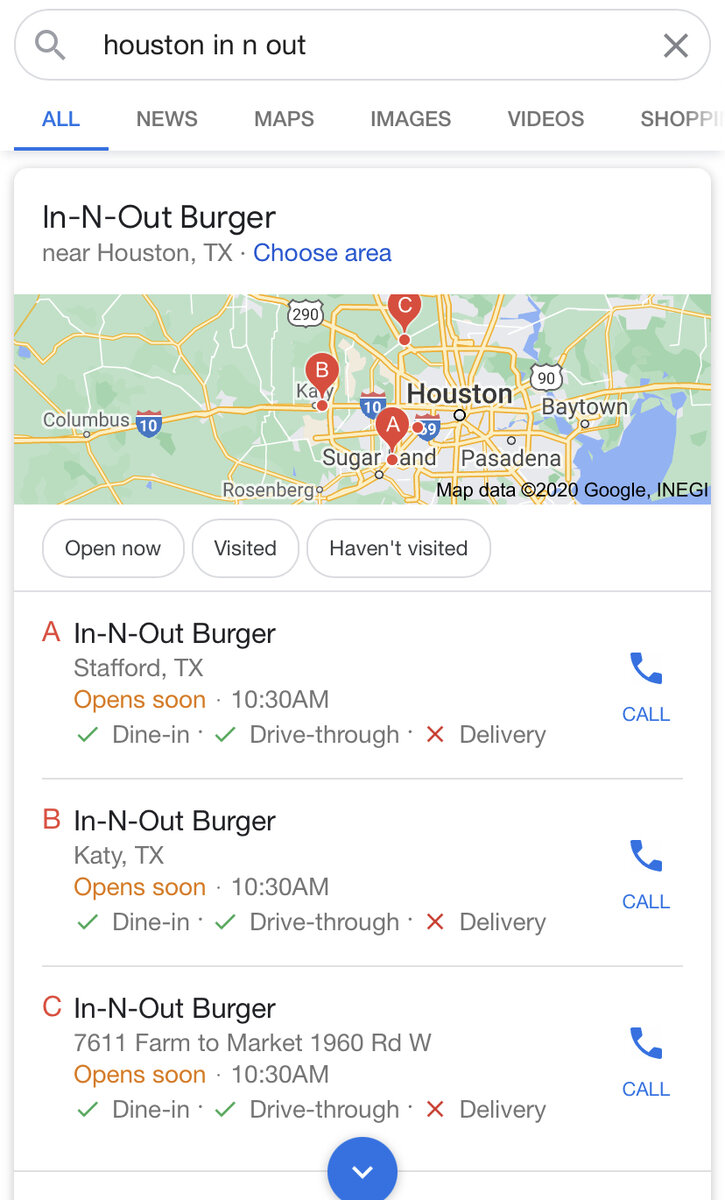Apply the Visited filter chip
This screenshot has width=725, height=1200.
tap(245, 548)
